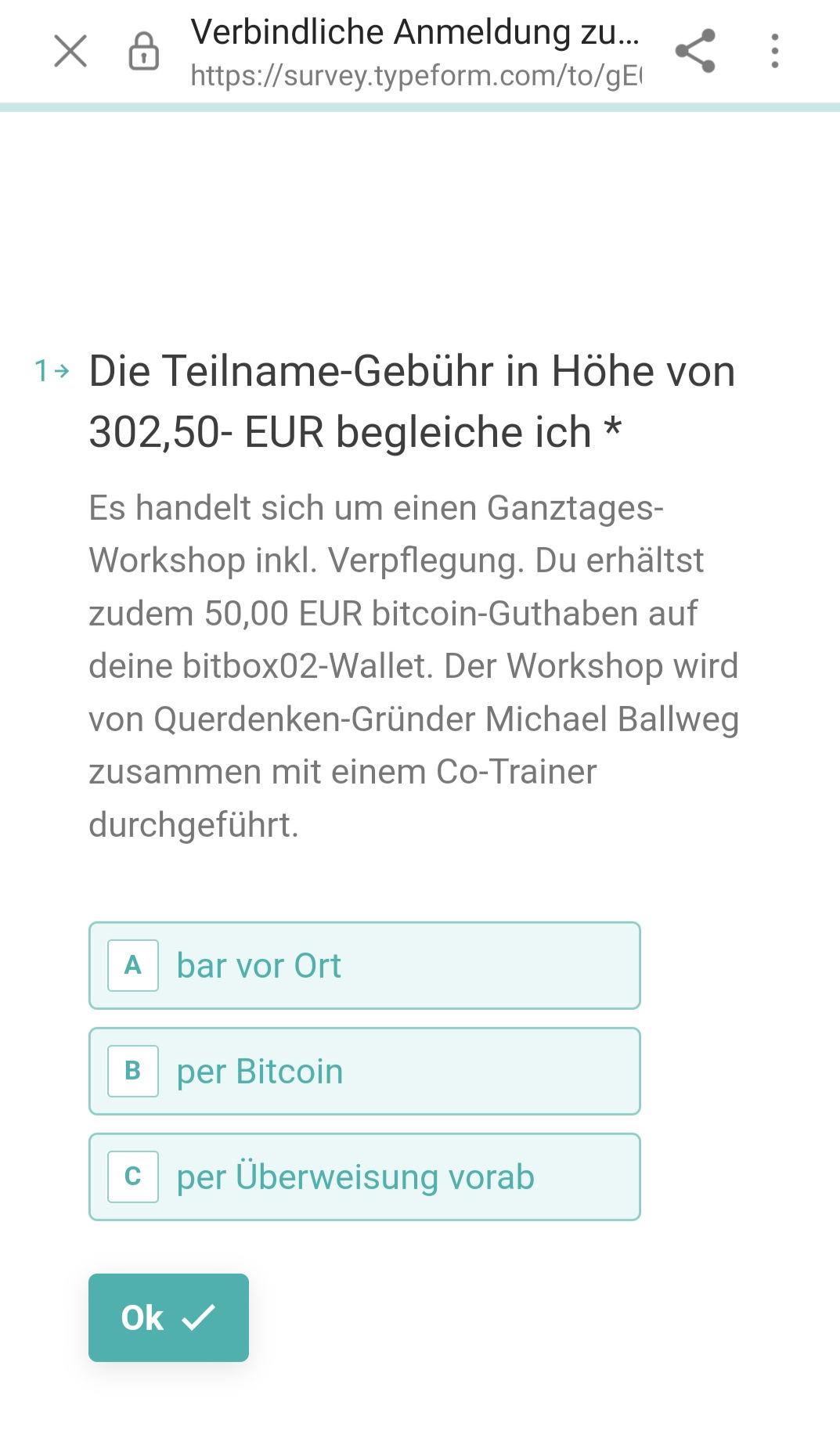The height and width of the screenshot is (1438, 840).
Task: Share this Typeform page
Action: [x=695, y=52]
